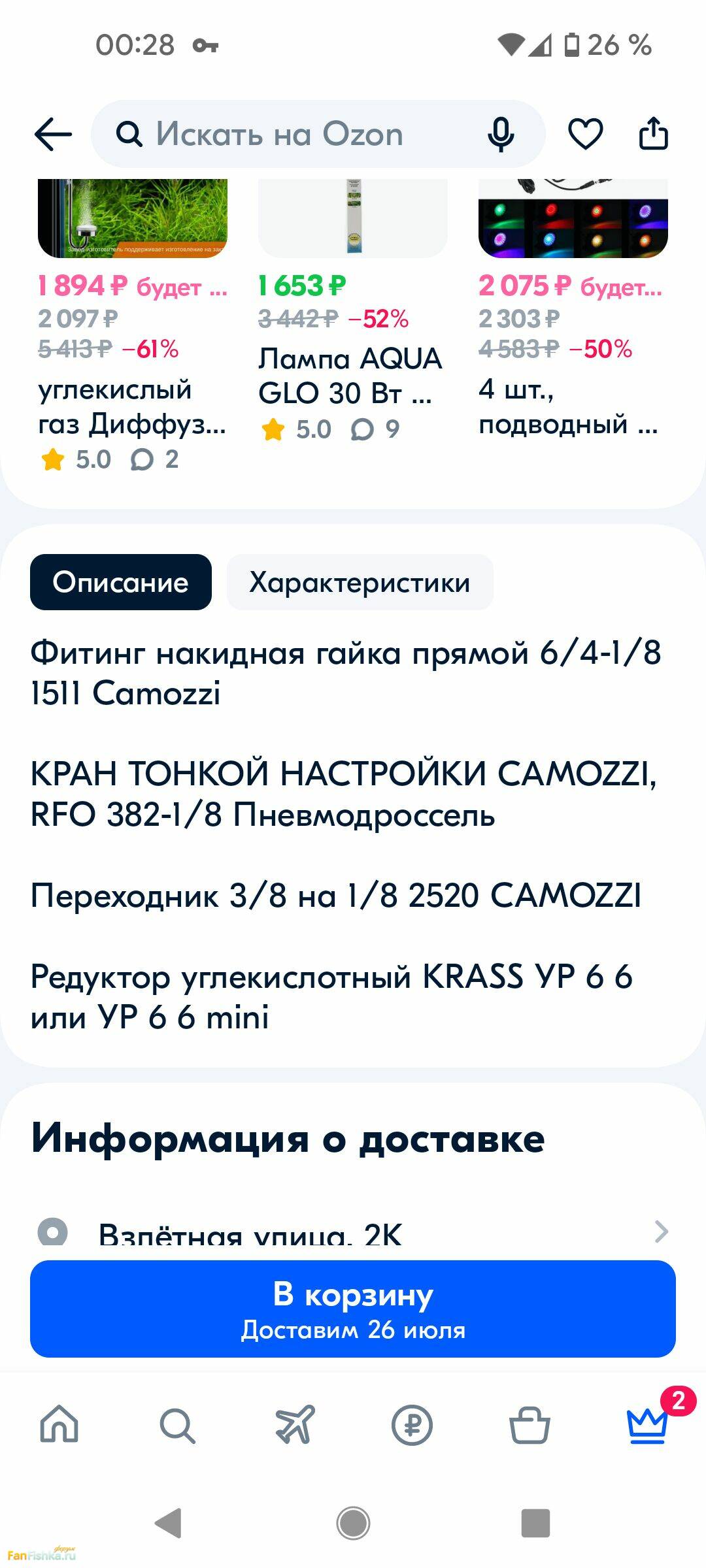Go back using the arrow icon

point(53,135)
